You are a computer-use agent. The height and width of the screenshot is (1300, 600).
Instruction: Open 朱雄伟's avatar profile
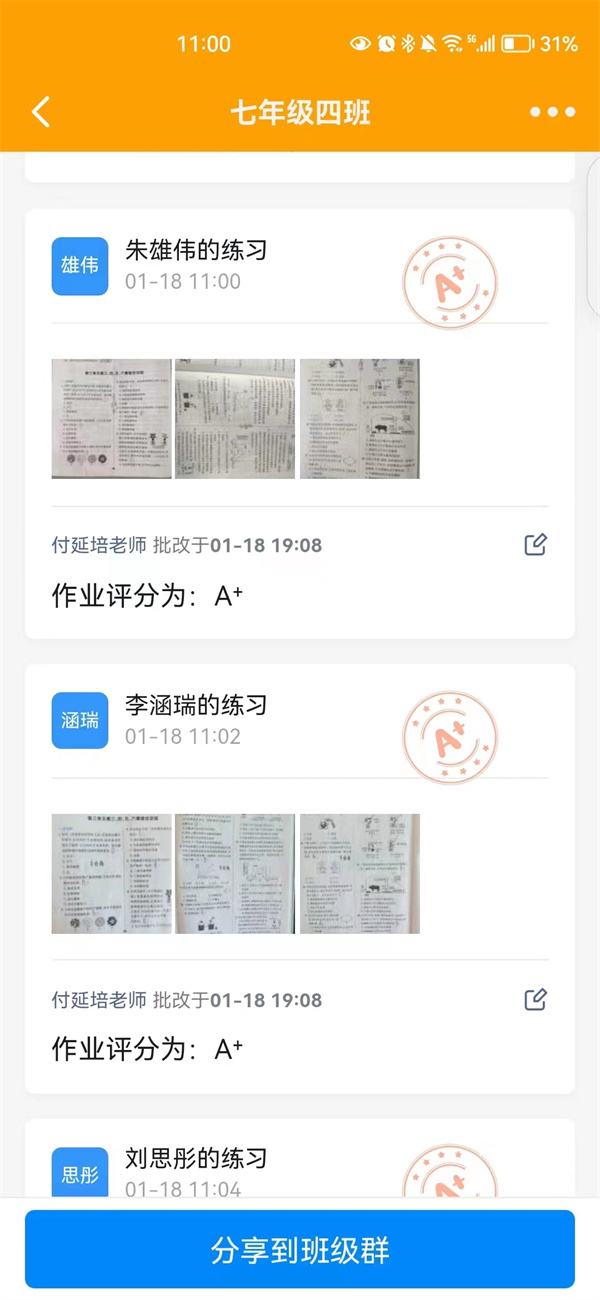(x=80, y=266)
